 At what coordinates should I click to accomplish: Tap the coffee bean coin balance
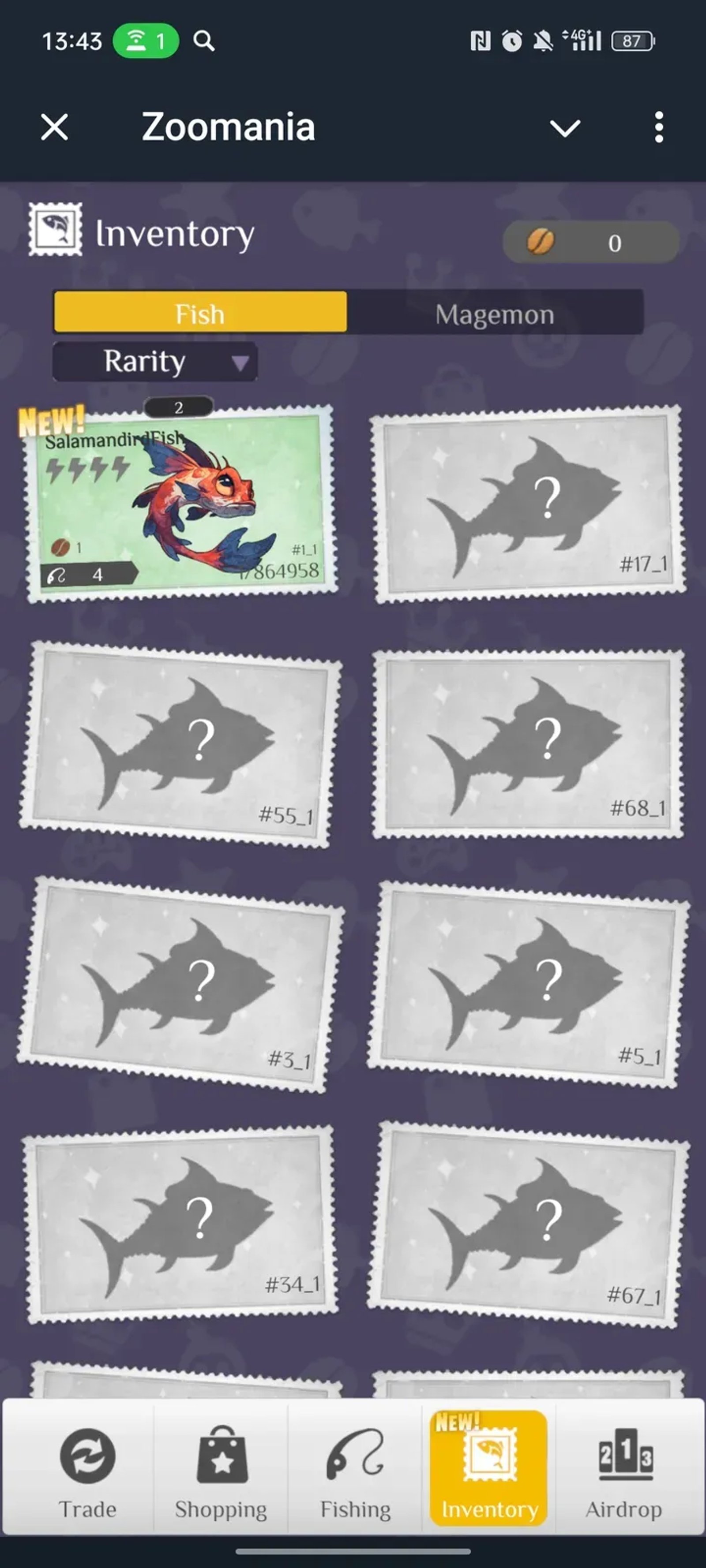(x=590, y=242)
